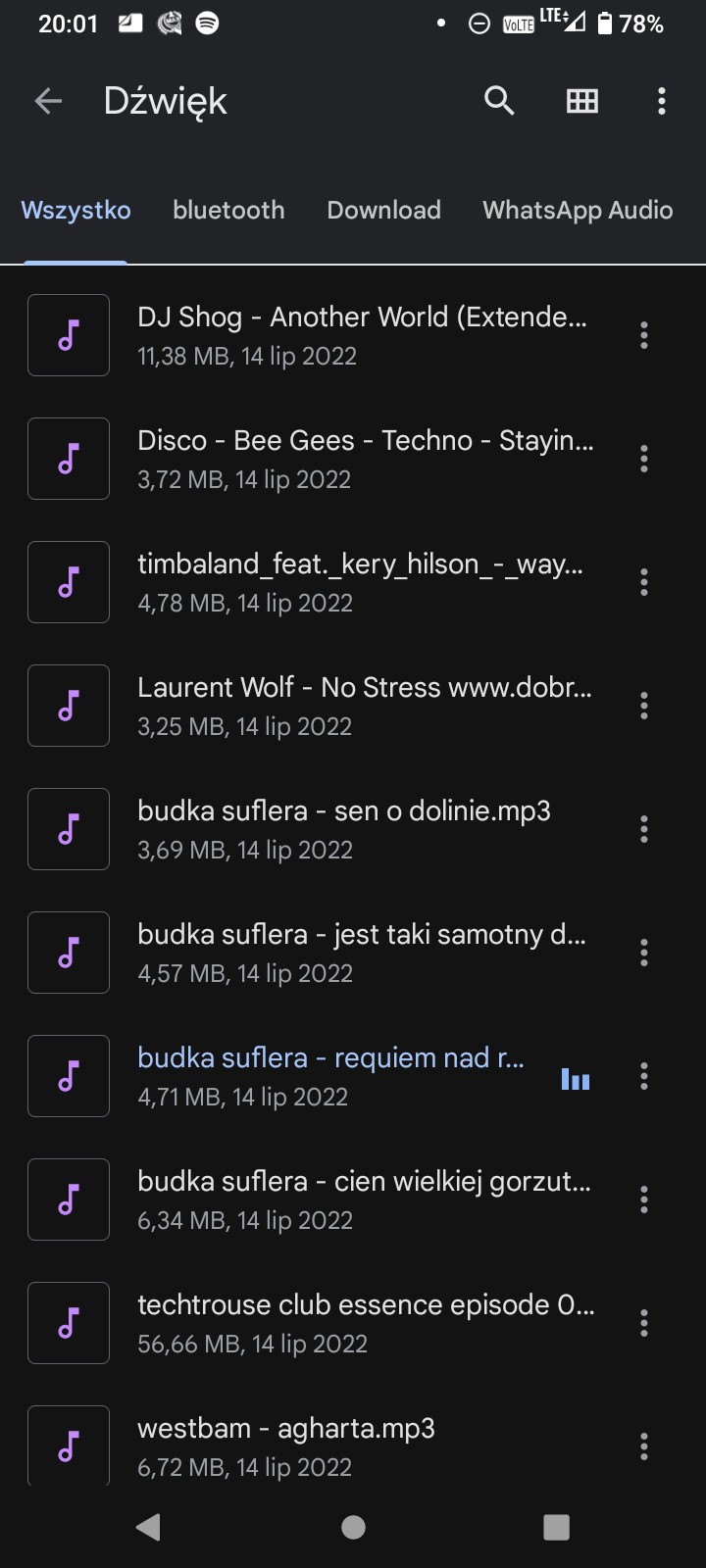Open more options for budka suflera requiem

click(x=644, y=1076)
